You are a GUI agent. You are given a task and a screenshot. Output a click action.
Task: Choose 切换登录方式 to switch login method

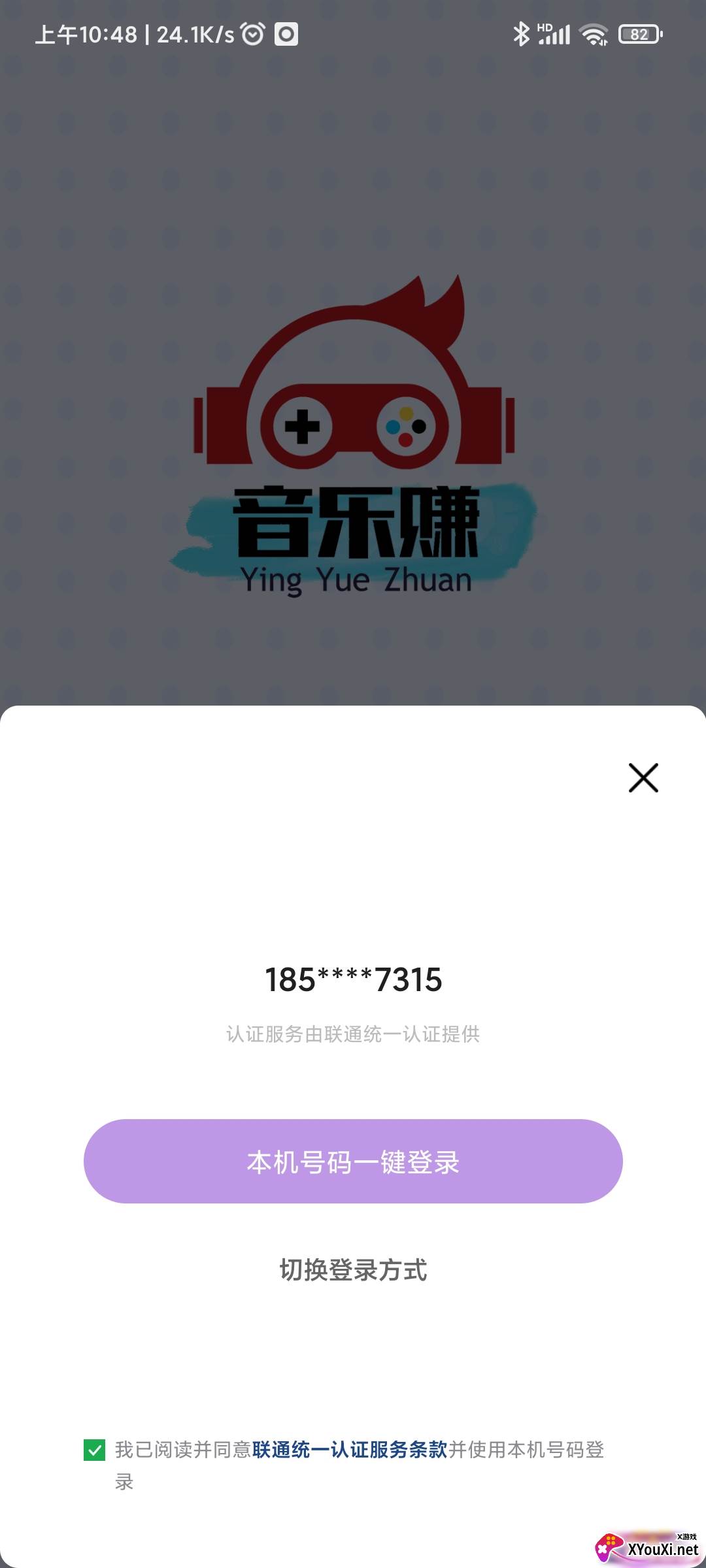tap(353, 1269)
